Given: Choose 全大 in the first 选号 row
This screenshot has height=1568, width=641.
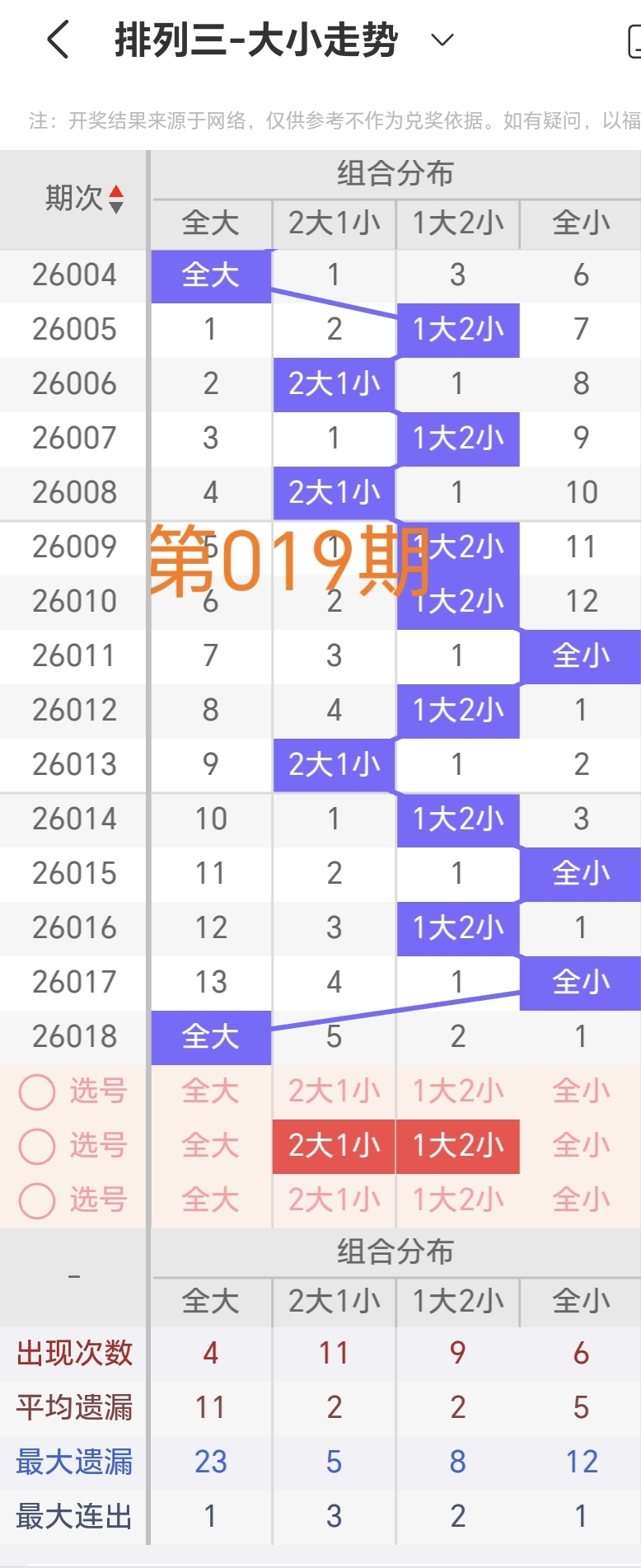Looking at the screenshot, I should 210,1091.
